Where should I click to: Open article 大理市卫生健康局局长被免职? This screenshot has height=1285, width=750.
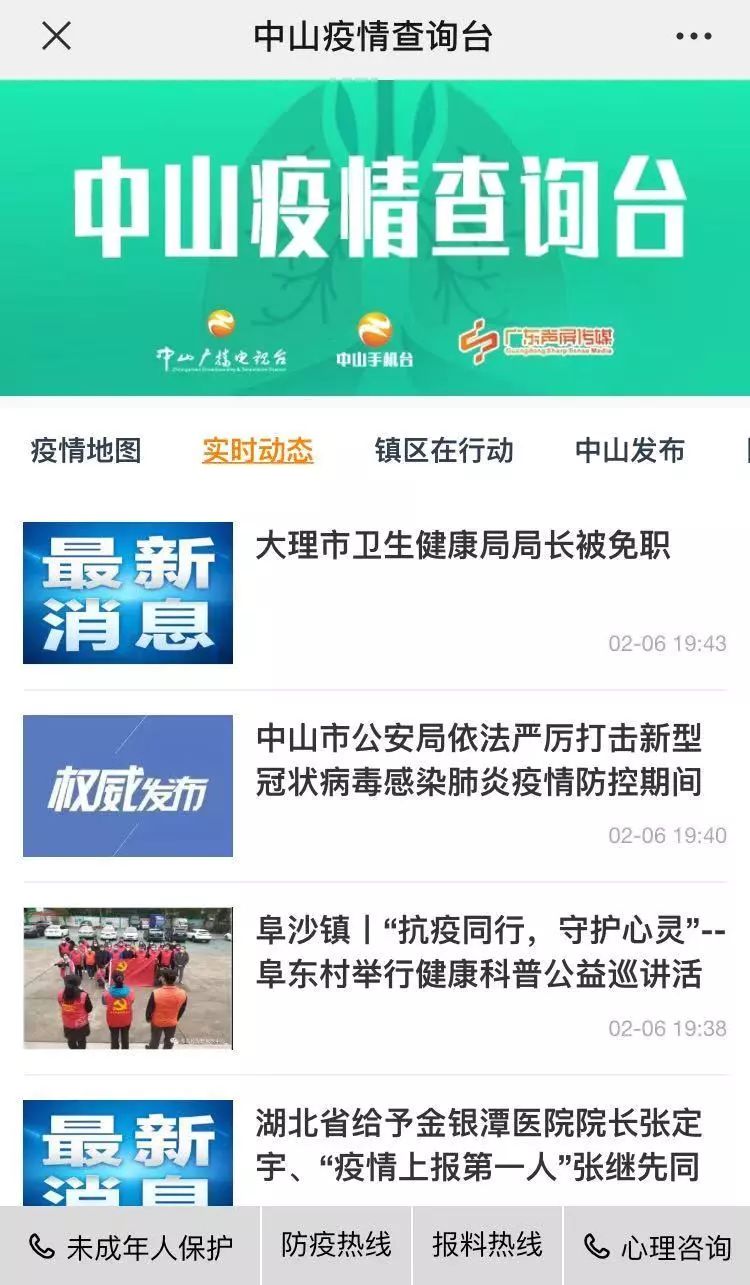click(462, 546)
